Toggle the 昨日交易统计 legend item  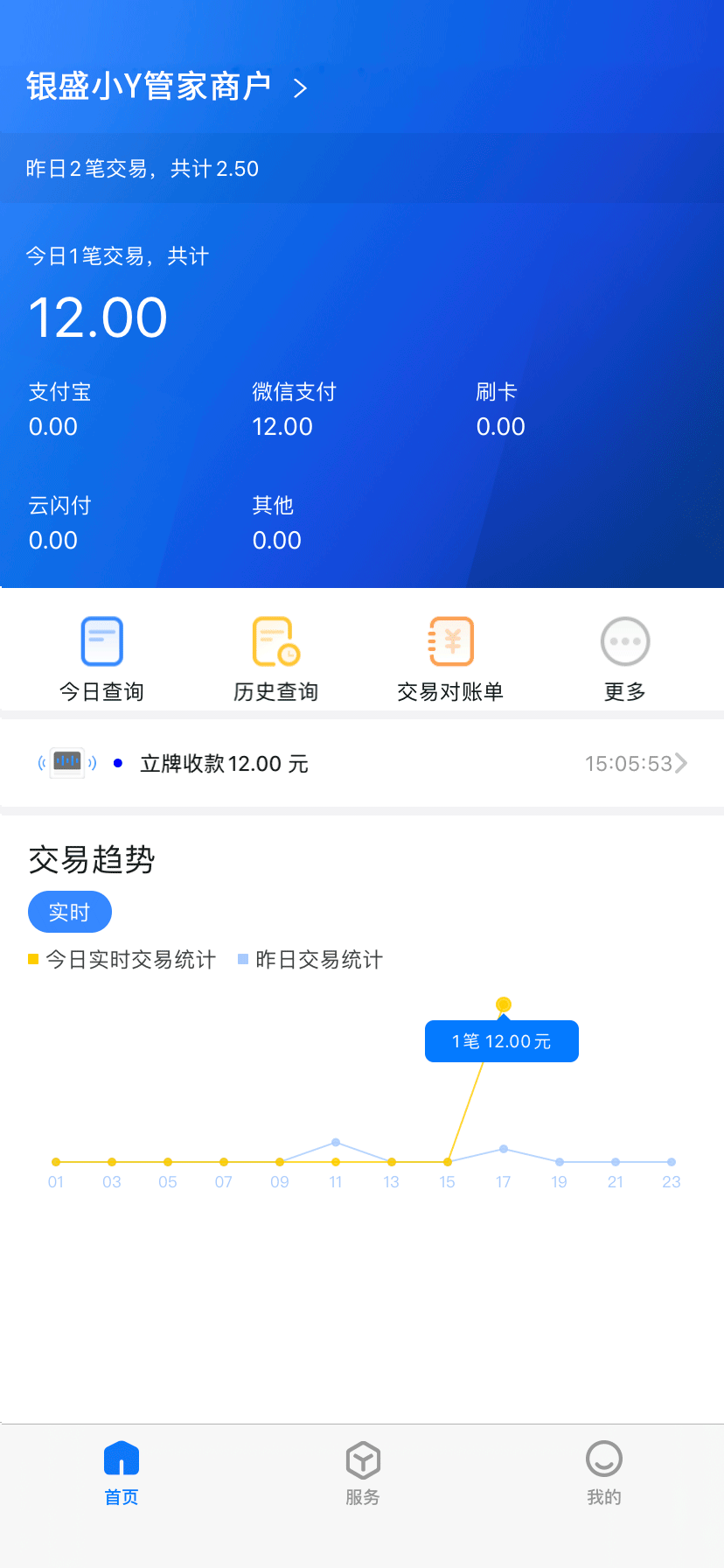[x=310, y=960]
